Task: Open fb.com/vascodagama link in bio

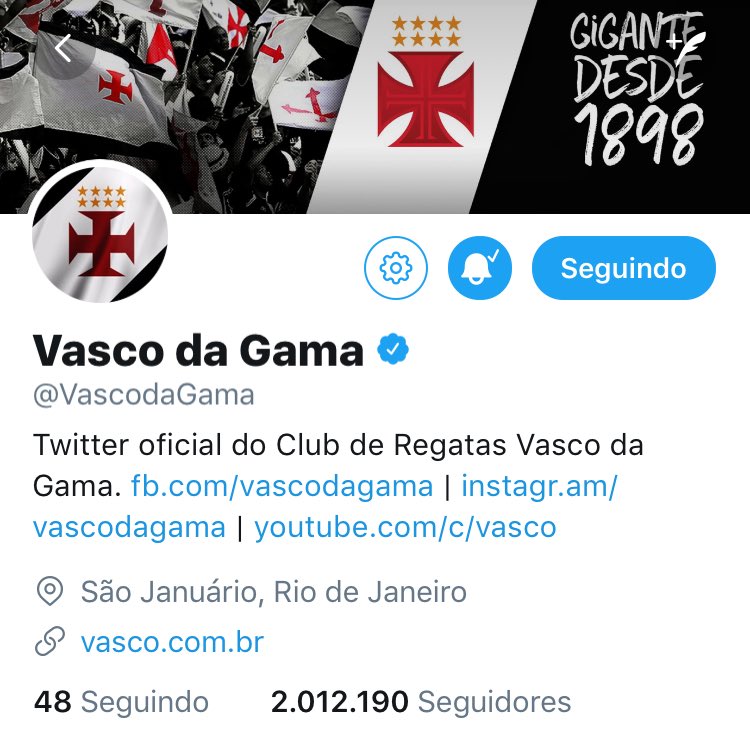Action: click(x=283, y=487)
